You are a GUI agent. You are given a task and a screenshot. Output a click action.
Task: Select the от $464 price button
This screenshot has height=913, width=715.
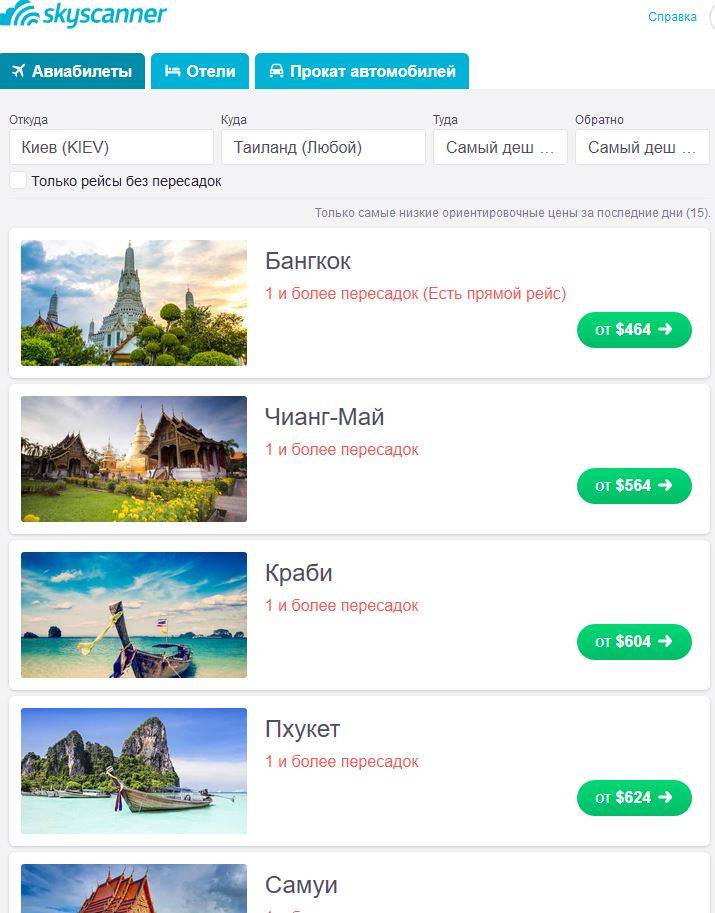[x=633, y=329]
